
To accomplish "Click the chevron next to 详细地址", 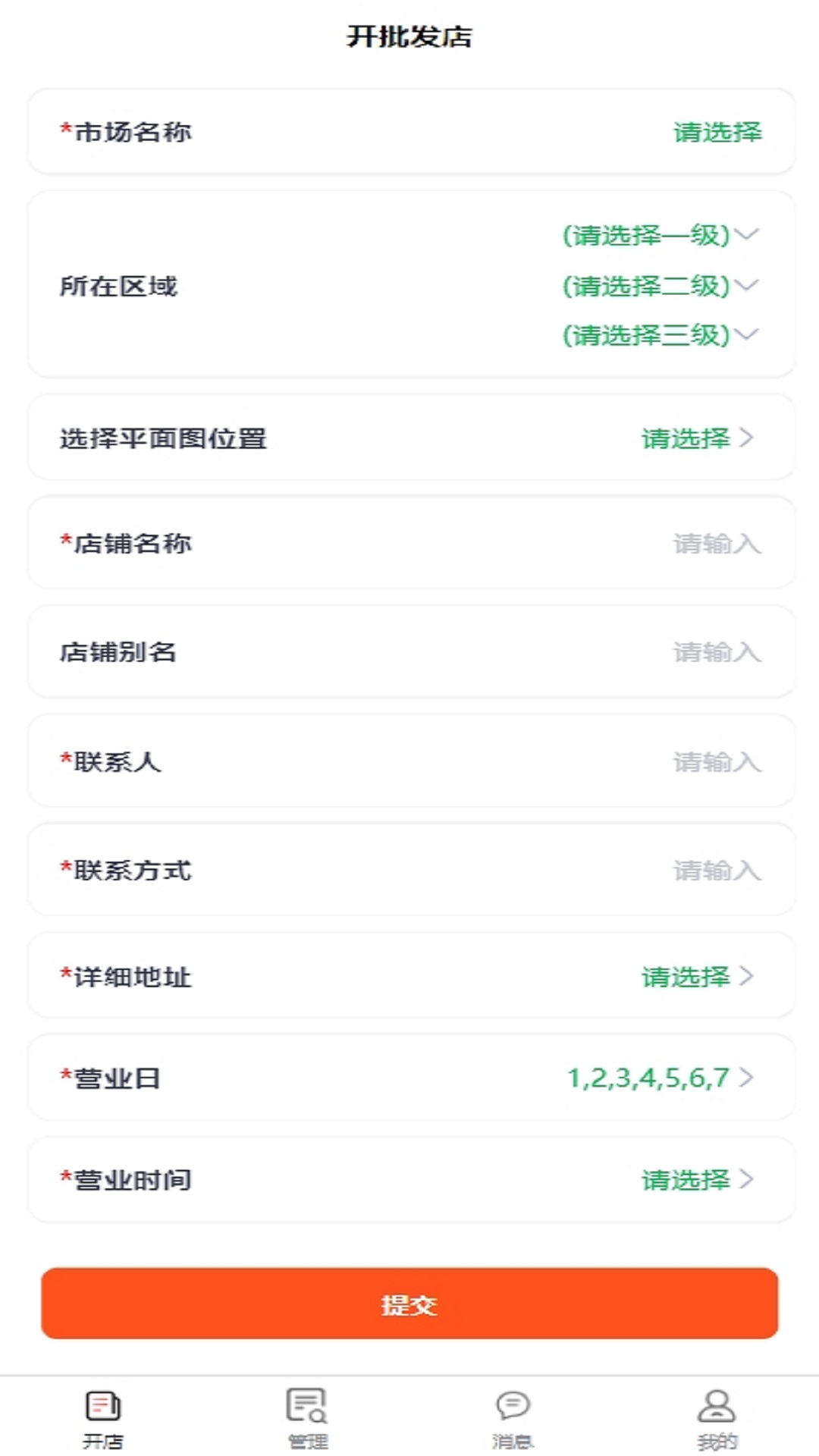I will click(746, 977).
